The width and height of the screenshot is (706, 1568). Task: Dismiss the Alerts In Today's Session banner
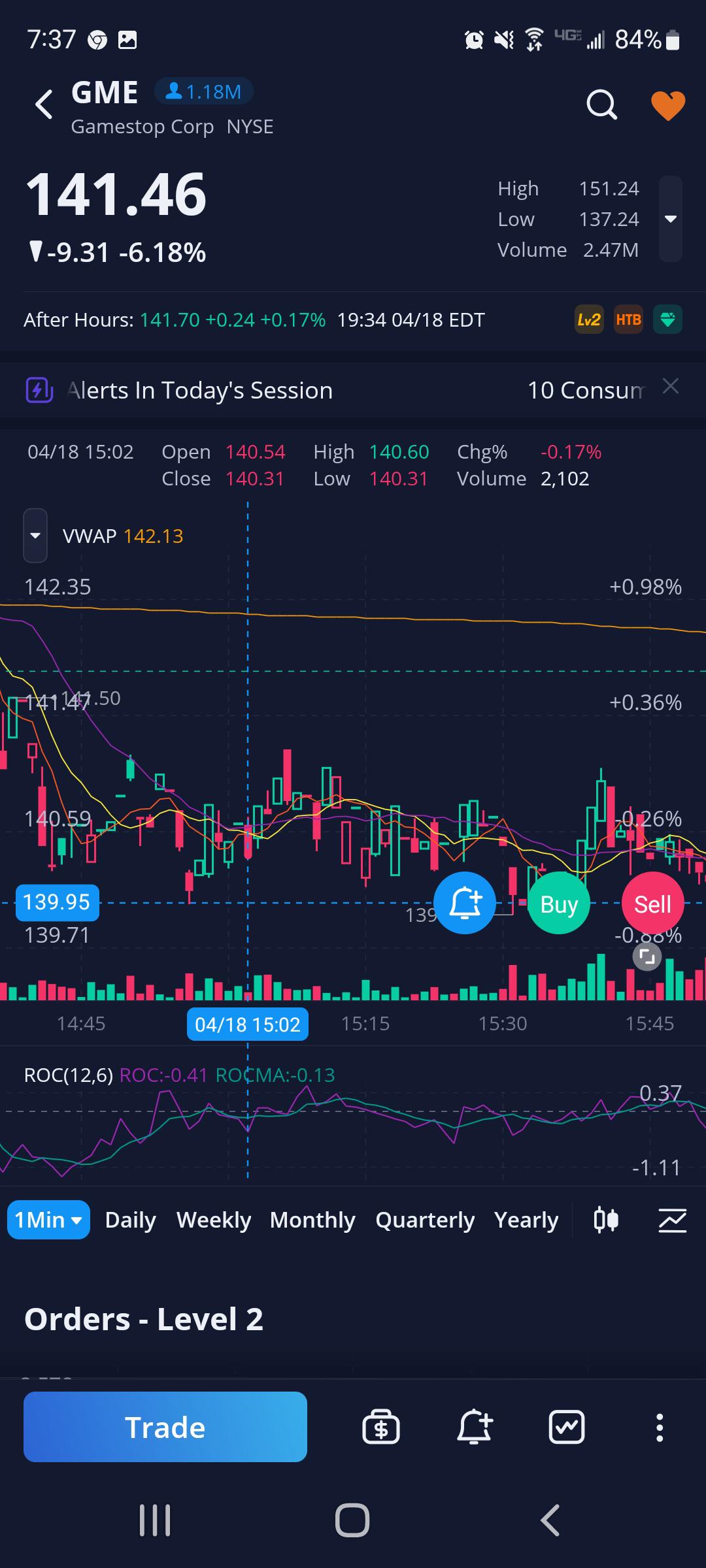[671, 387]
